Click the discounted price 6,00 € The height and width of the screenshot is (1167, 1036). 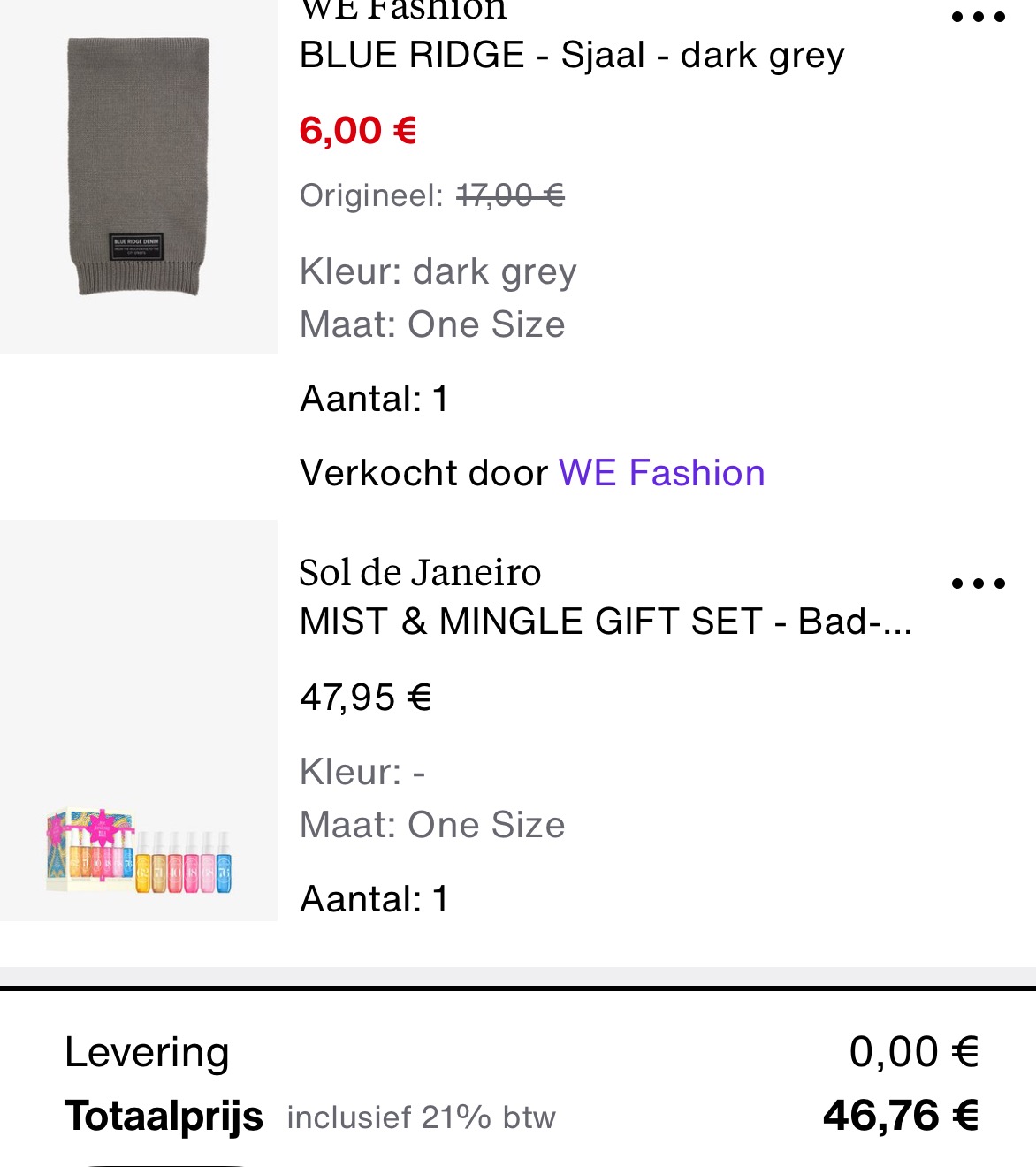pyautogui.click(x=358, y=131)
